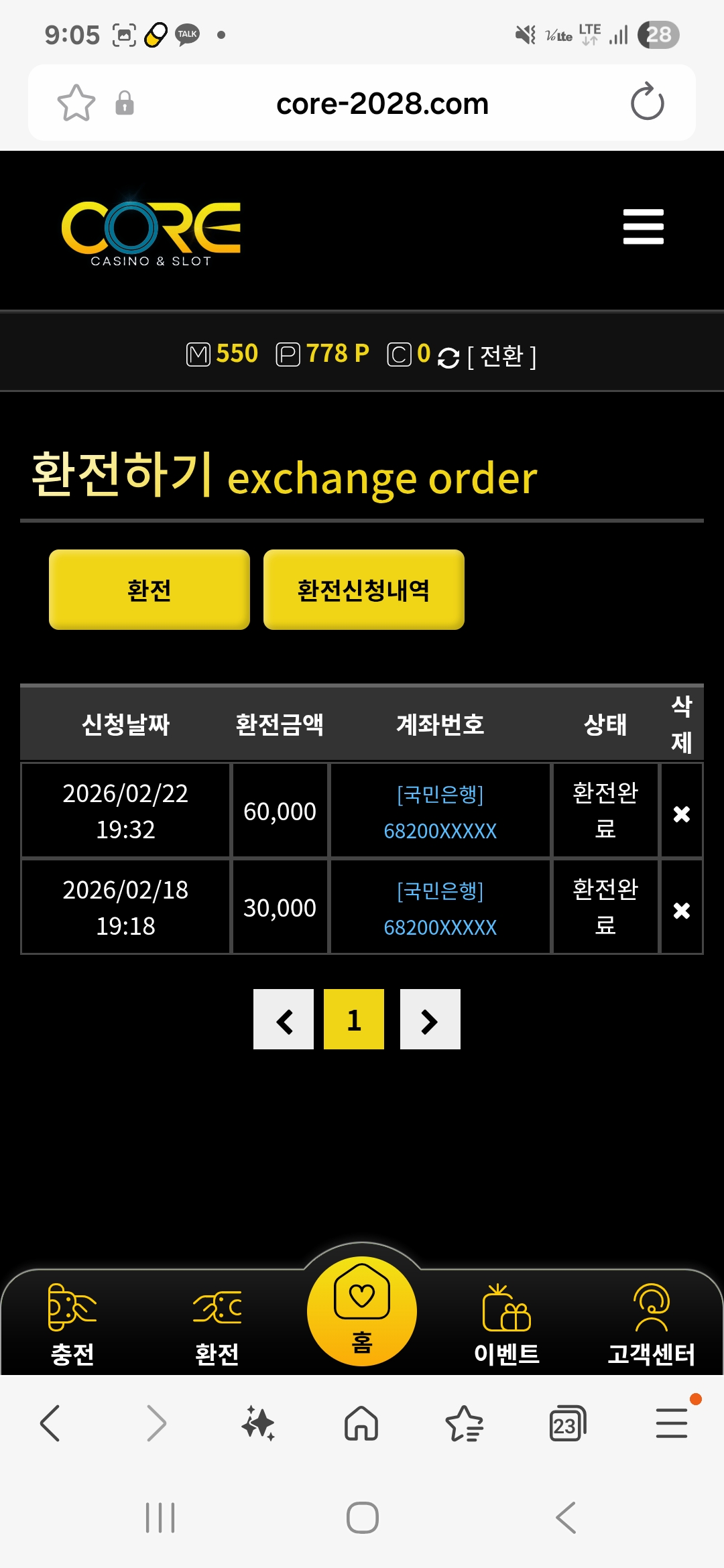Open the hamburger menu

tap(643, 226)
